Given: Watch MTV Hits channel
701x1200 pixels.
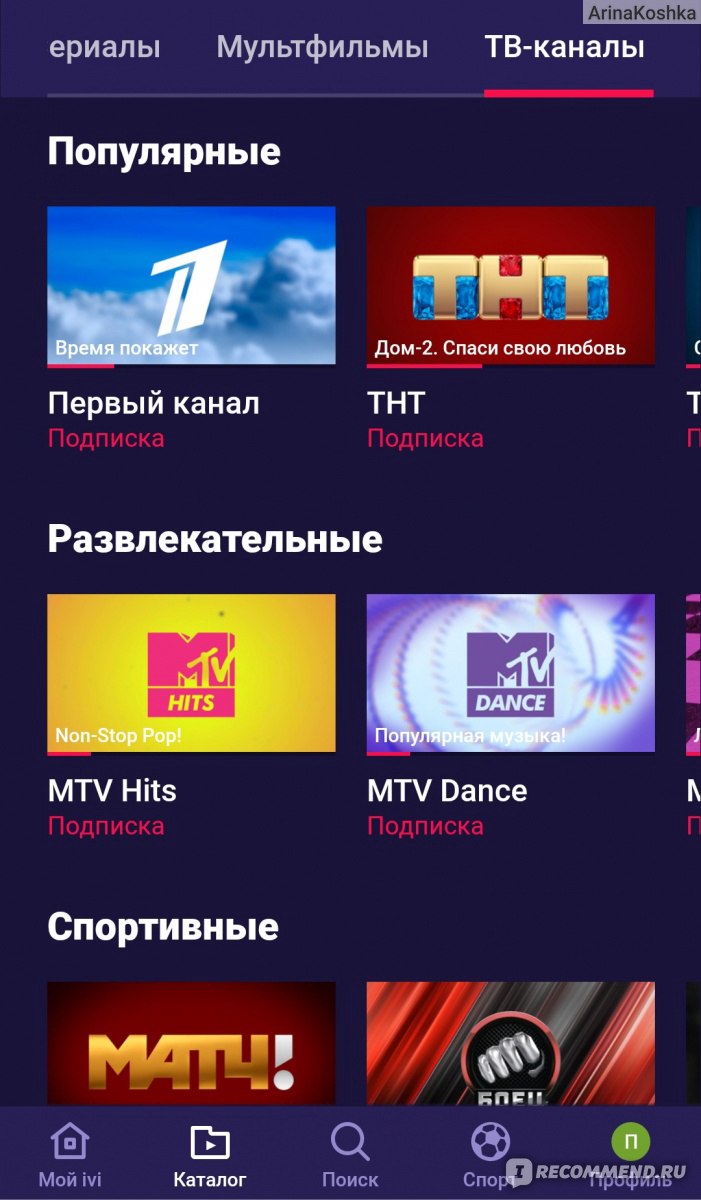Looking at the screenshot, I should 191,673.
